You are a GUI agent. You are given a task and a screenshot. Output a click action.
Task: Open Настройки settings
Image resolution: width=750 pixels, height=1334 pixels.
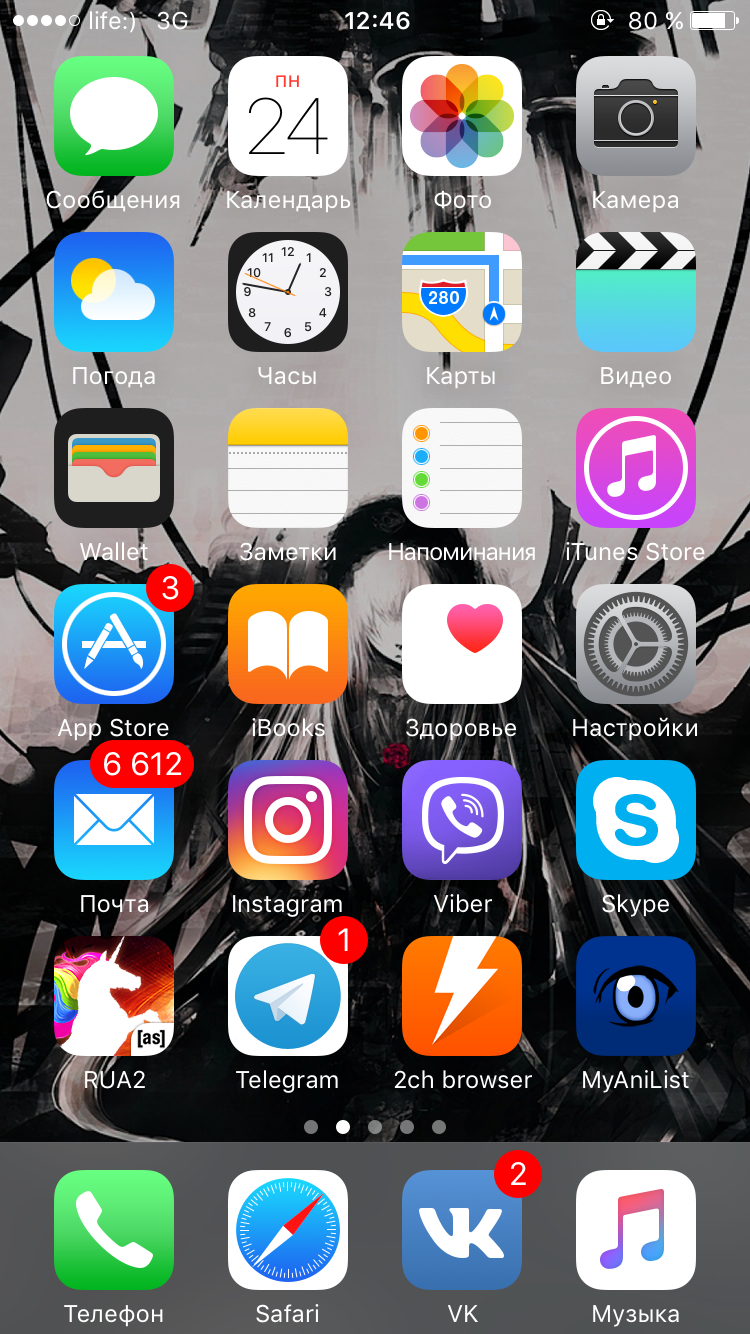tap(636, 644)
